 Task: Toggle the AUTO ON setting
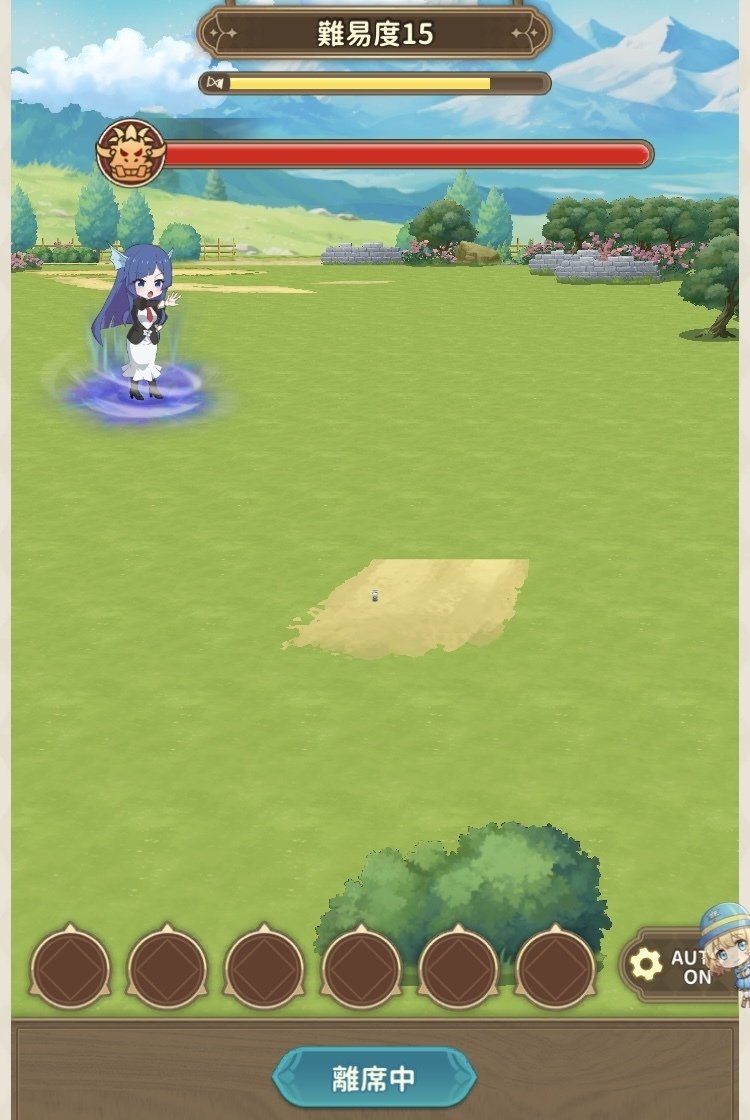(x=674, y=966)
